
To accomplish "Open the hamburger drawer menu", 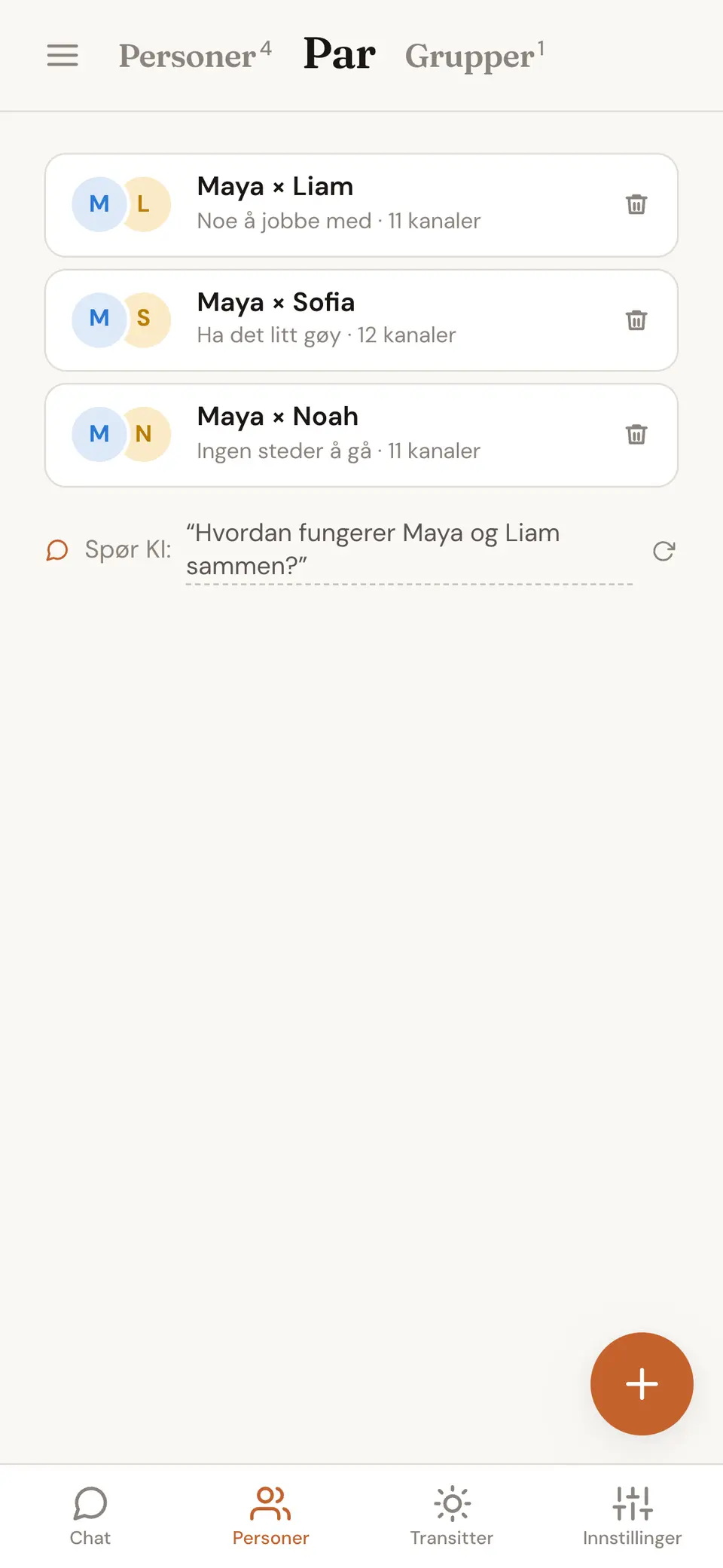I will 63,55.
